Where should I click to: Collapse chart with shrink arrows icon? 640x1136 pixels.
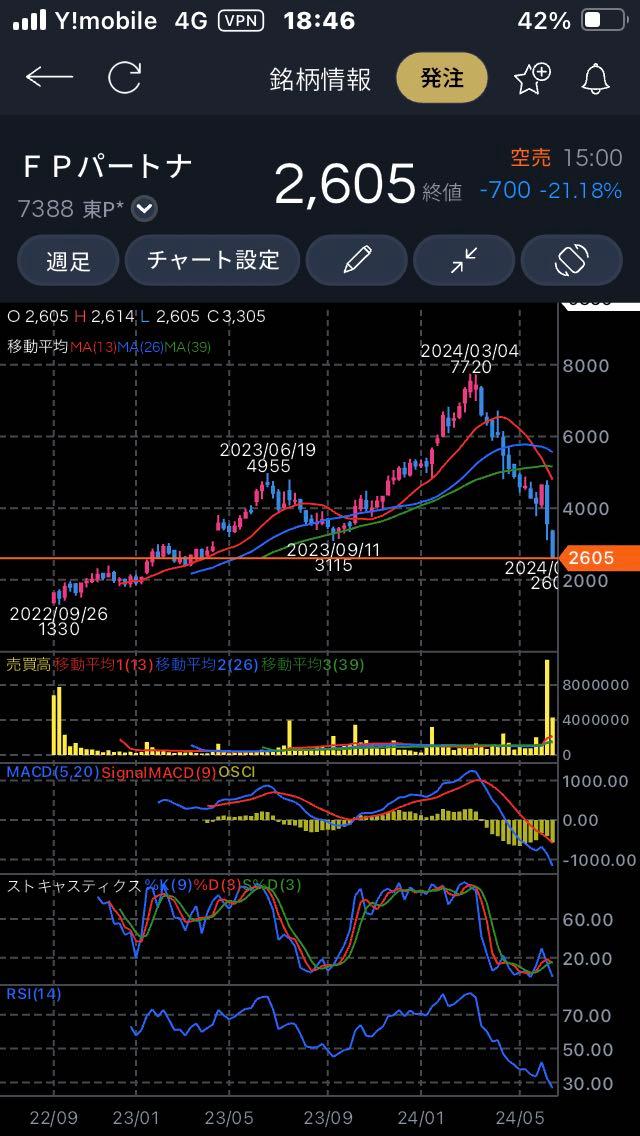(x=463, y=261)
